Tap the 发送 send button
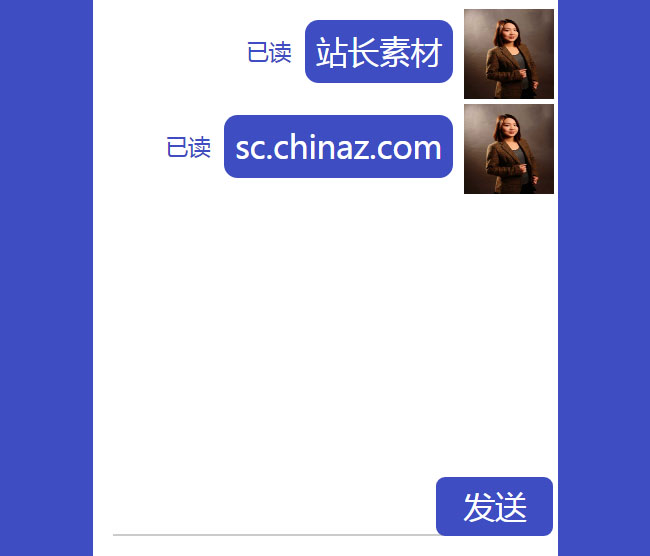Screen dimensions: 650x556 [494, 507]
